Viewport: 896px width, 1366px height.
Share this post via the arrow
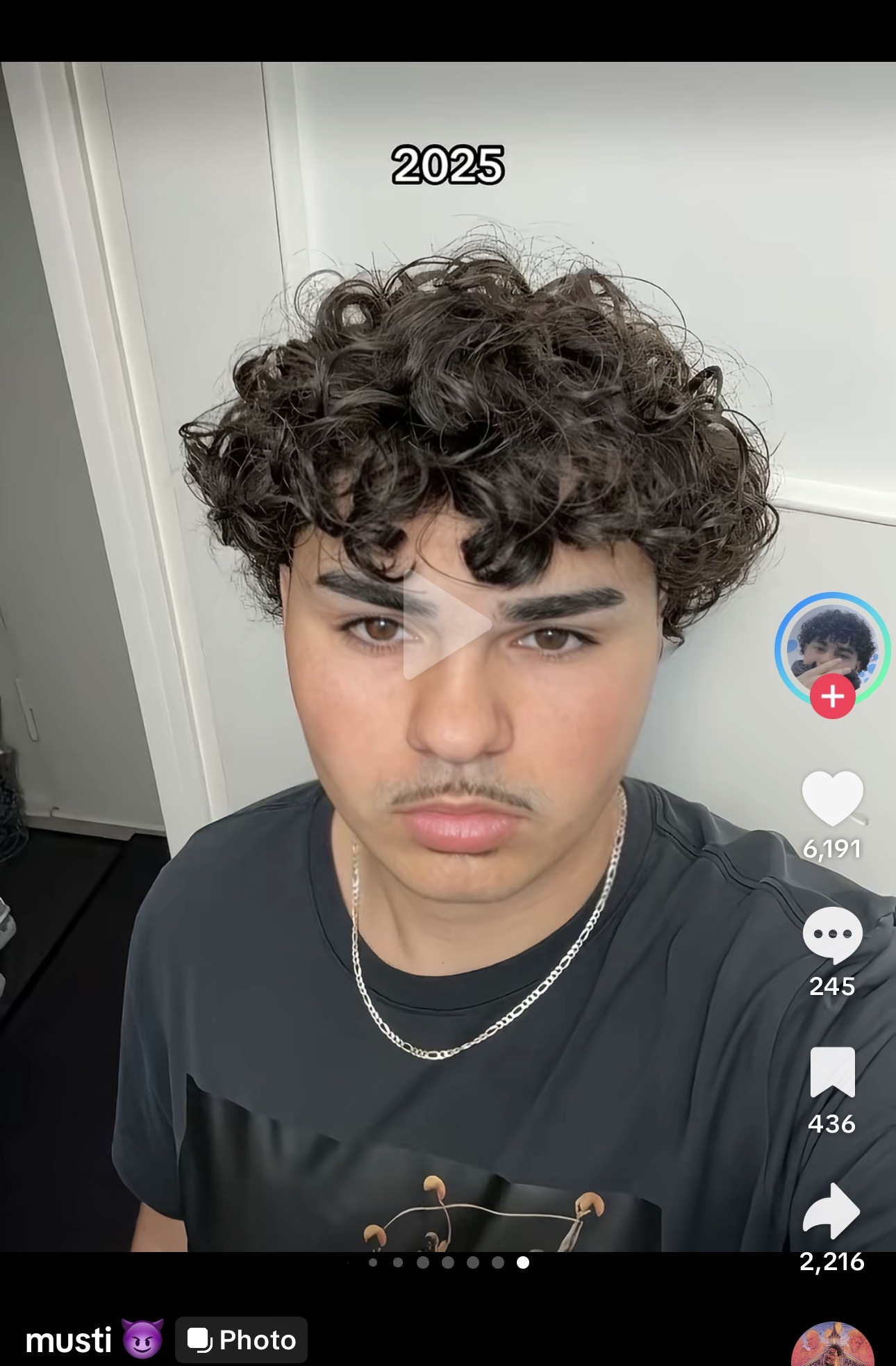832,1210
